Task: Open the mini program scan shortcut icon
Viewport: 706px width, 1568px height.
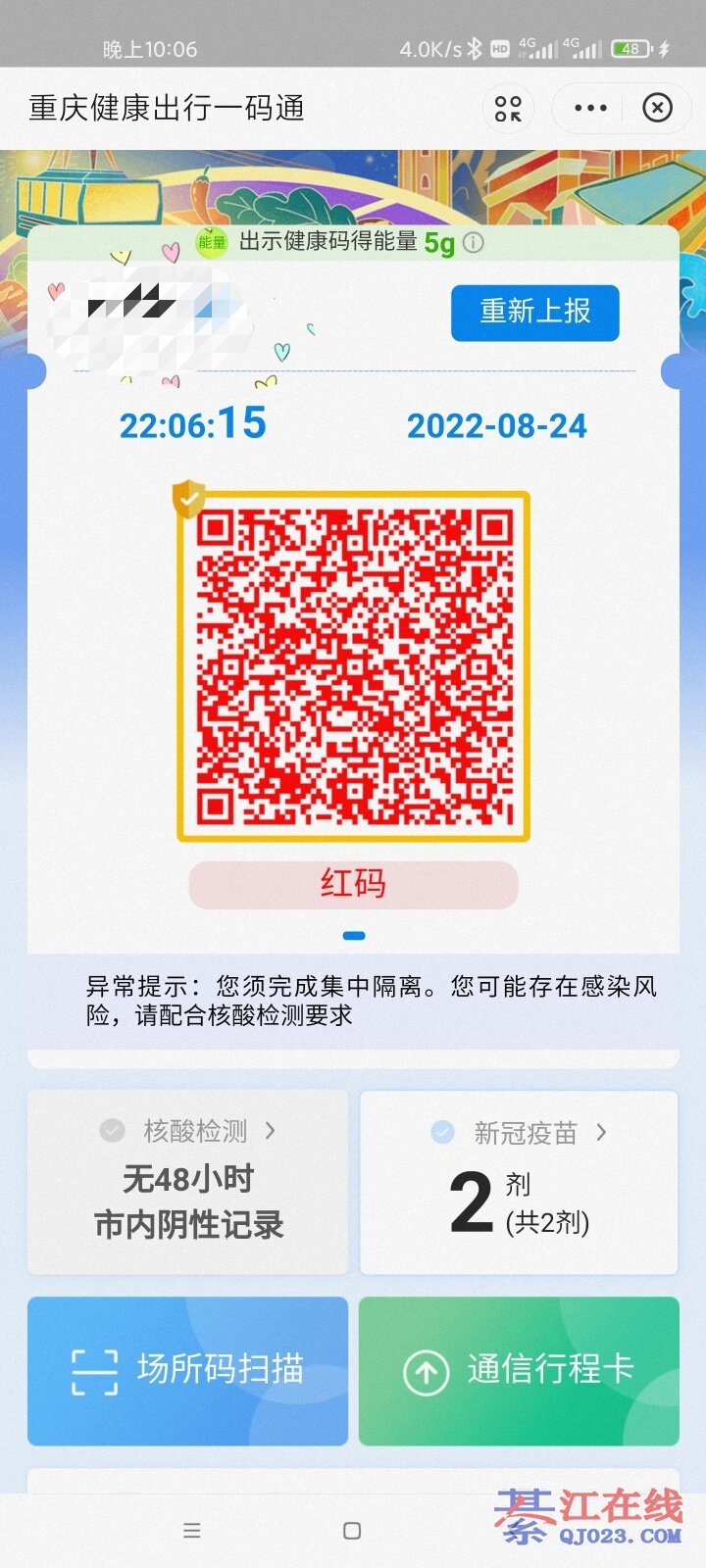Action: coord(508,108)
